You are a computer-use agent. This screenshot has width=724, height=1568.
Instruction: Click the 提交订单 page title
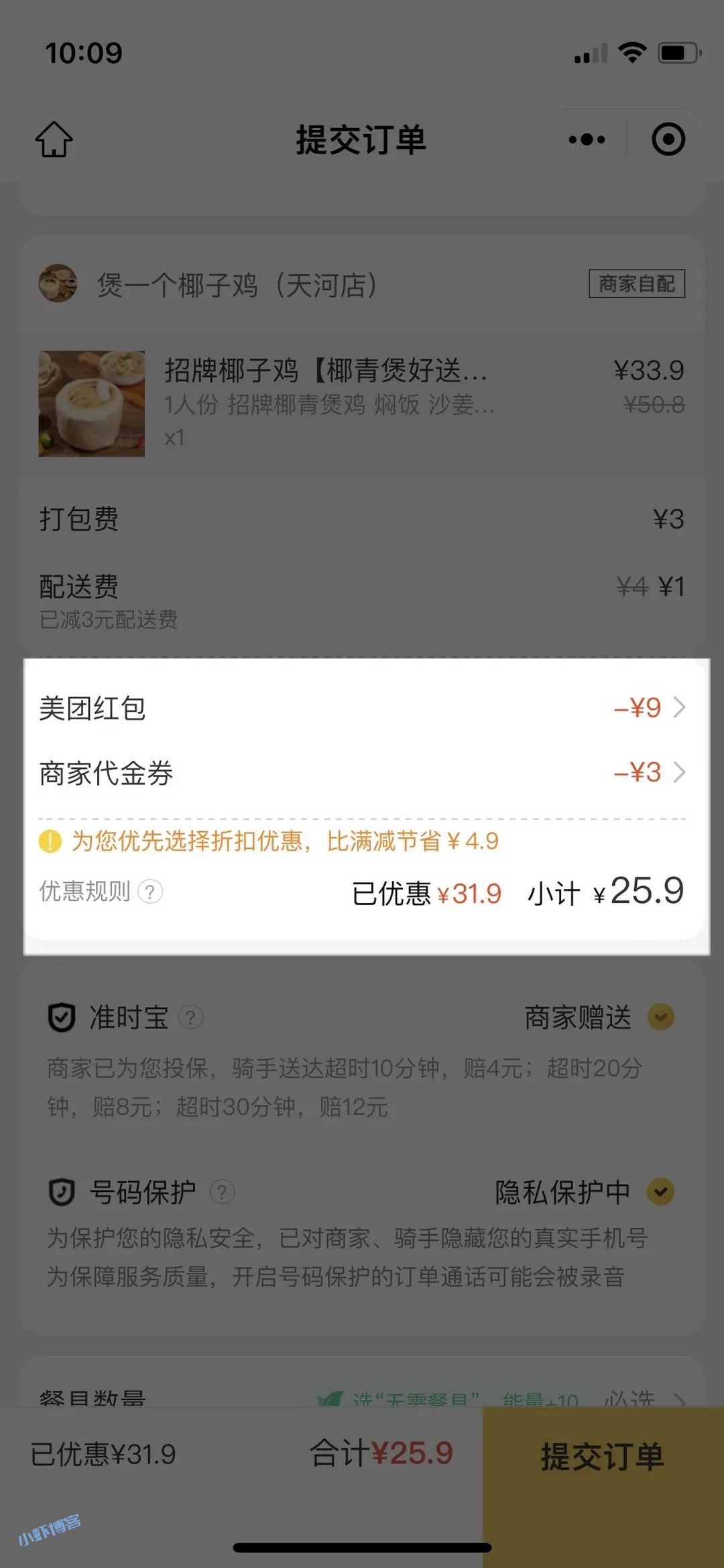362,139
